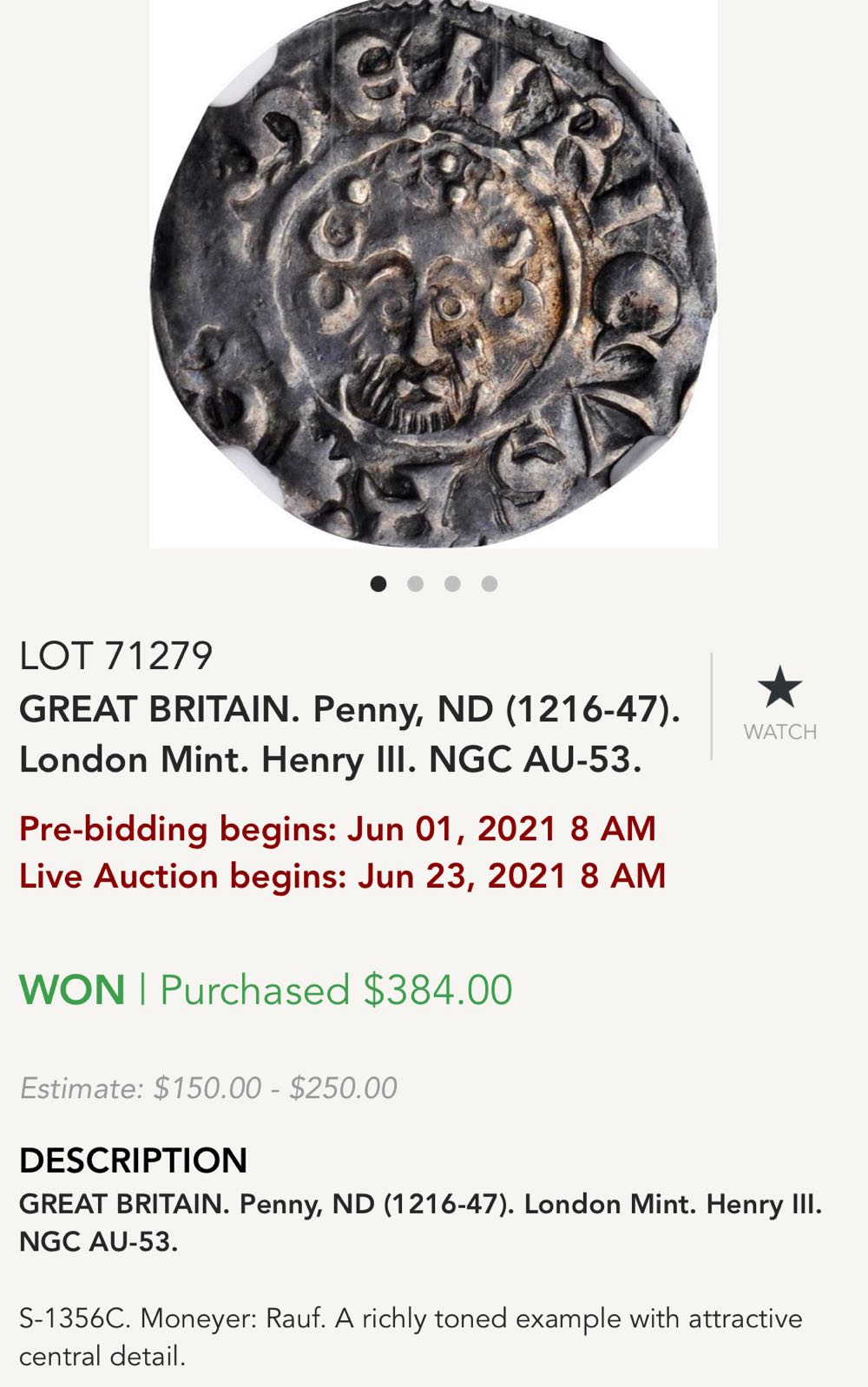
Task: Click the Estimate $150.00 - $250.00 text
Action: click(208, 1084)
